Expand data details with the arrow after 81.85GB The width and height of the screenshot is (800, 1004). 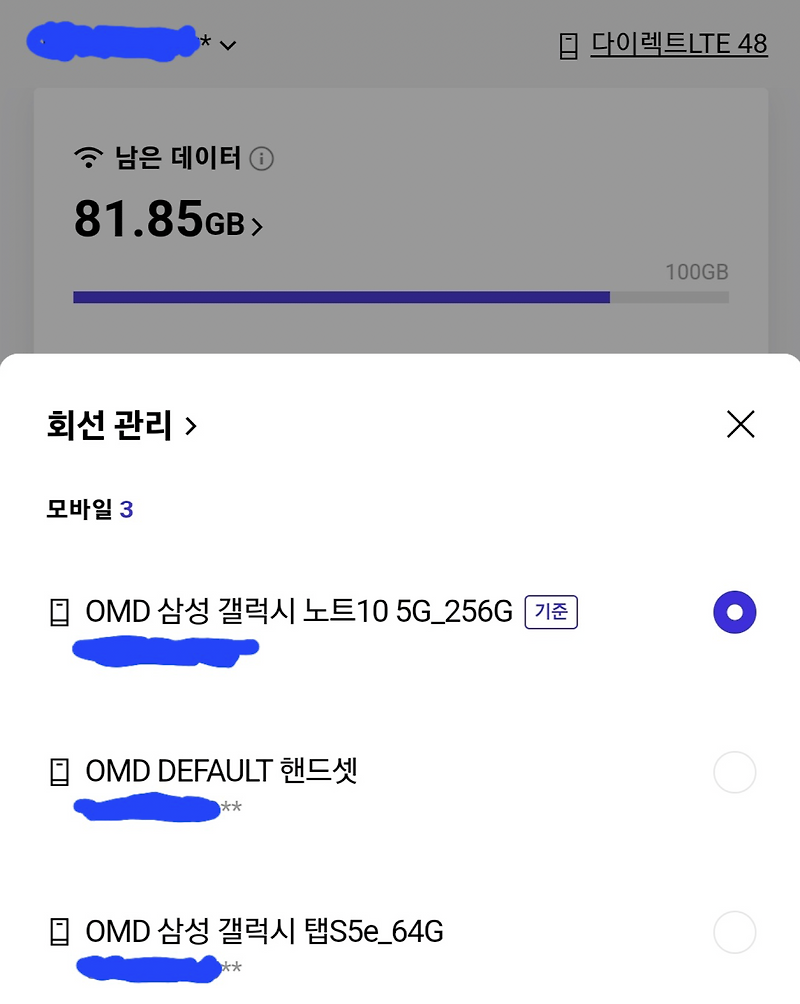click(x=258, y=226)
